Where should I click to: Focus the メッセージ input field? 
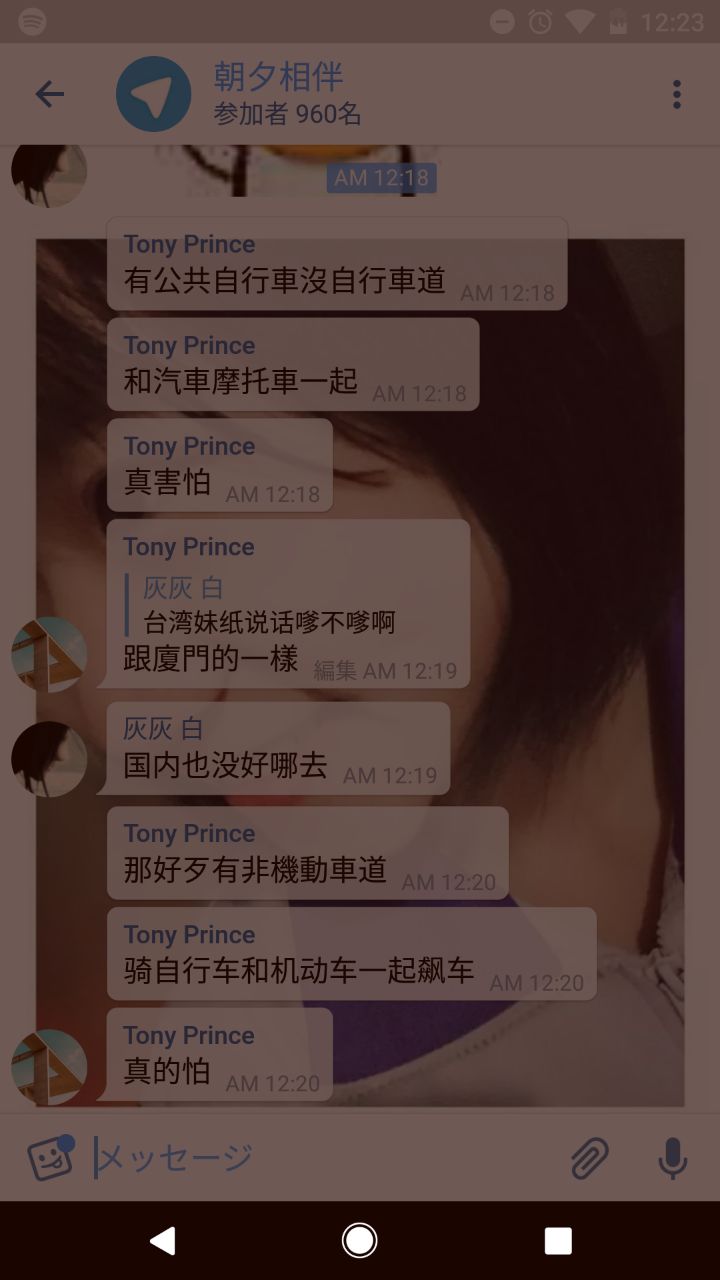pos(320,1158)
